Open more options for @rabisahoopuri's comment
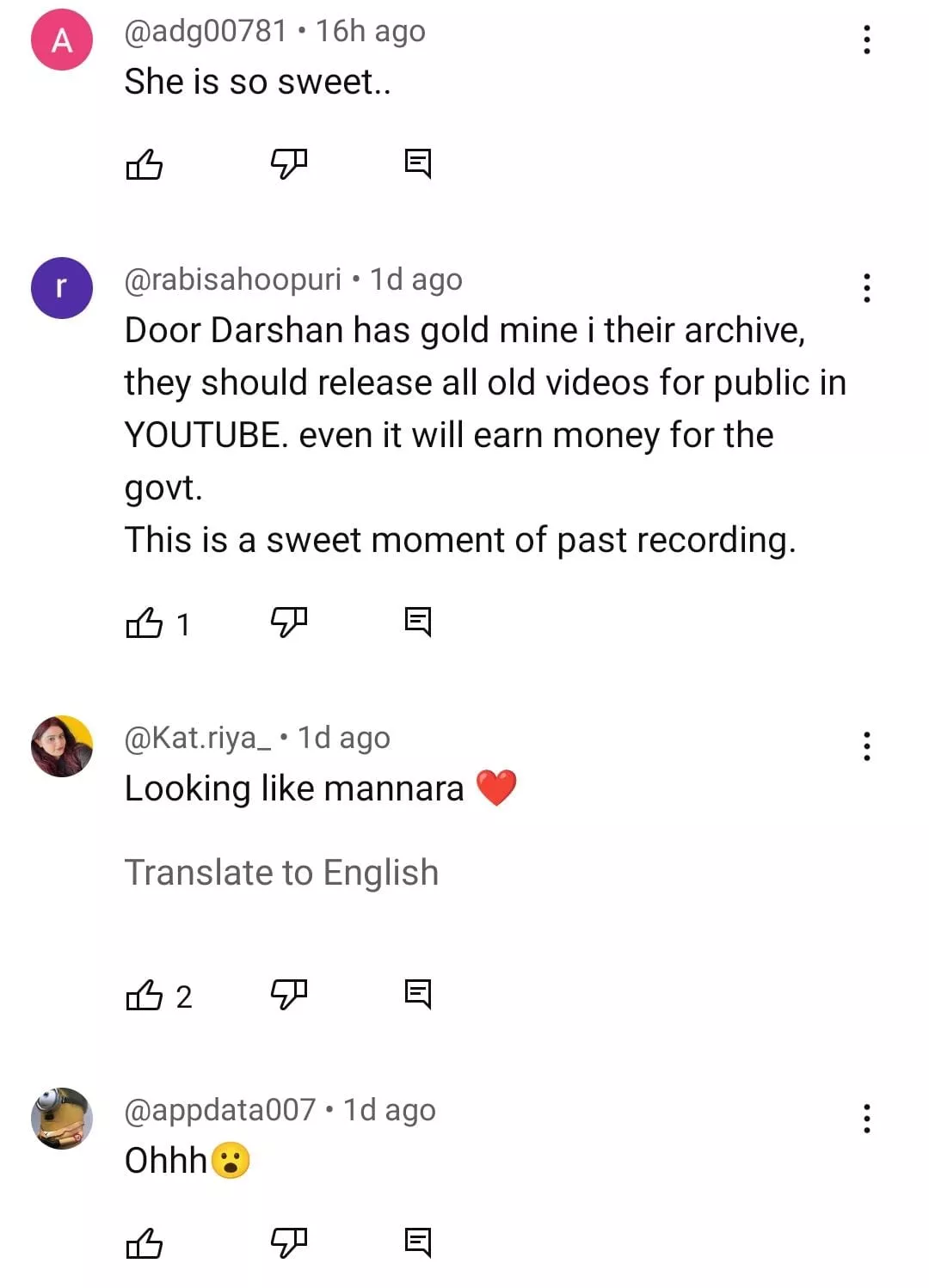The width and height of the screenshot is (929, 1288). [x=866, y=288]
